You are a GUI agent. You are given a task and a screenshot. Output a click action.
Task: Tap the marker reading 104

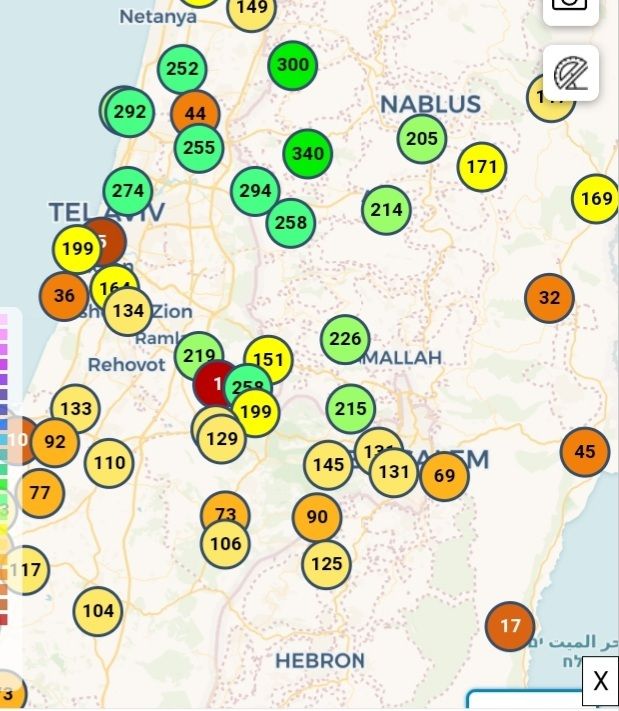[98, 611]
